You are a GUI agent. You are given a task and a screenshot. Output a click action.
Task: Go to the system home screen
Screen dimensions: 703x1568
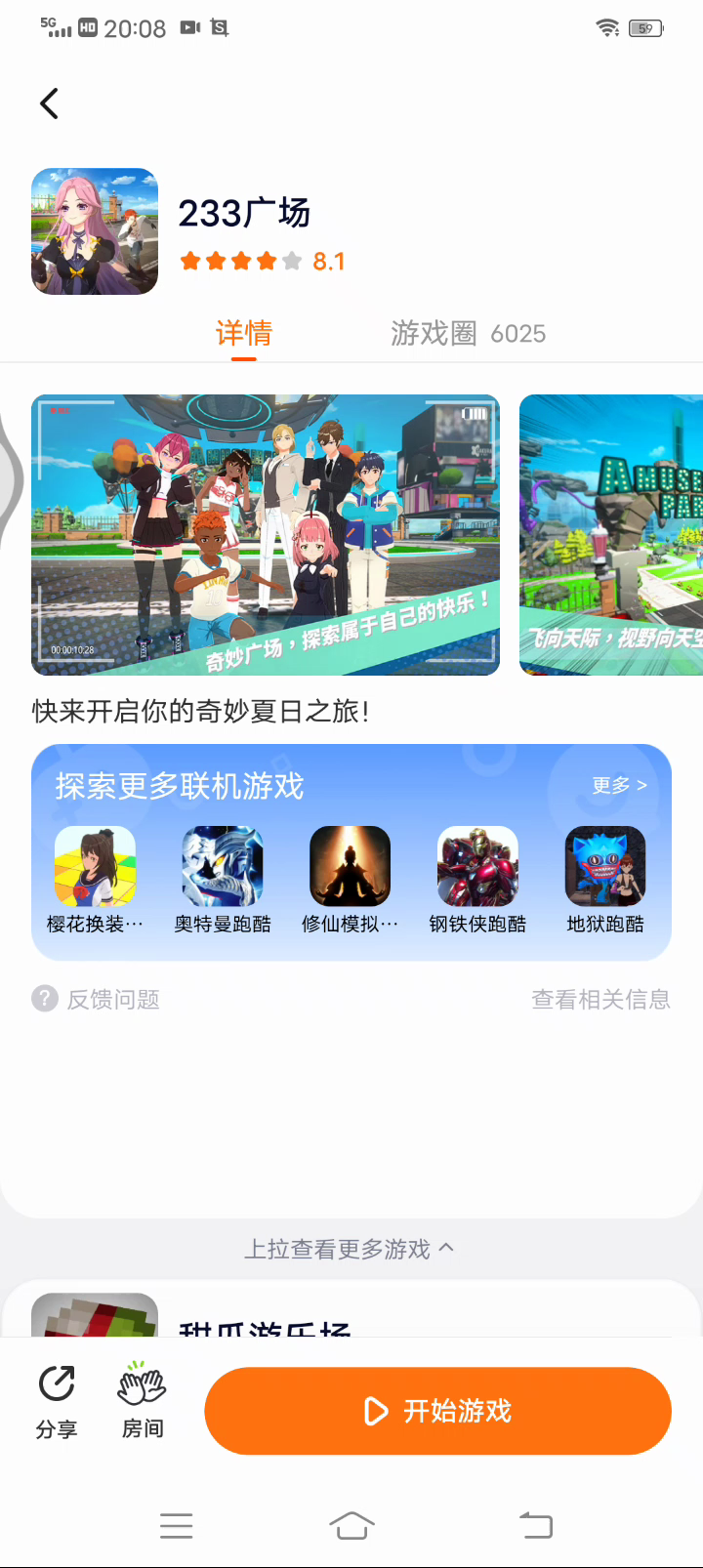click(351, 1525)
